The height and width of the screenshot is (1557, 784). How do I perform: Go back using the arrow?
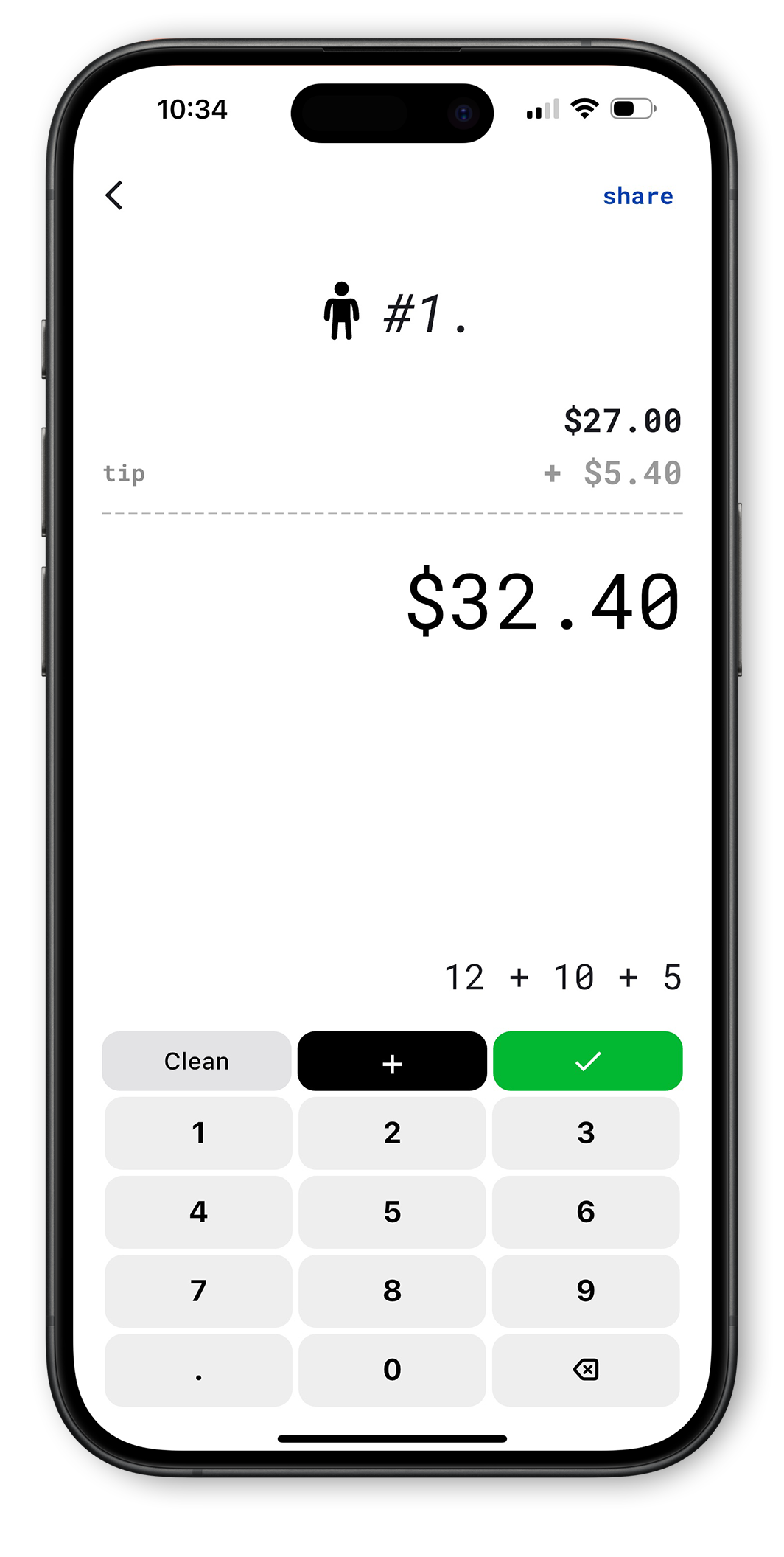(x=114, y=195)
